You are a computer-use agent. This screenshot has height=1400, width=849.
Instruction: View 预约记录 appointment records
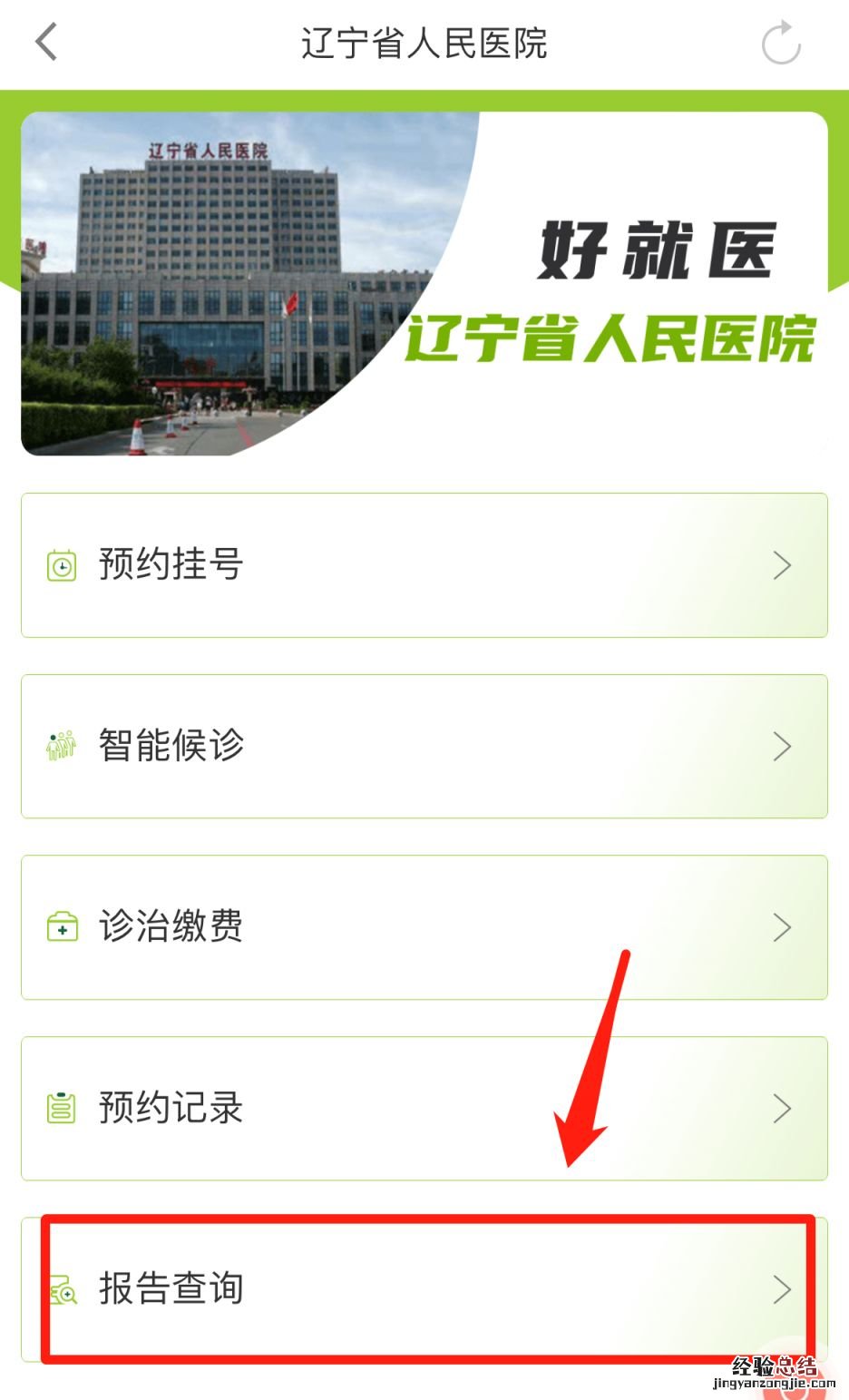(x=424, y=1108)
